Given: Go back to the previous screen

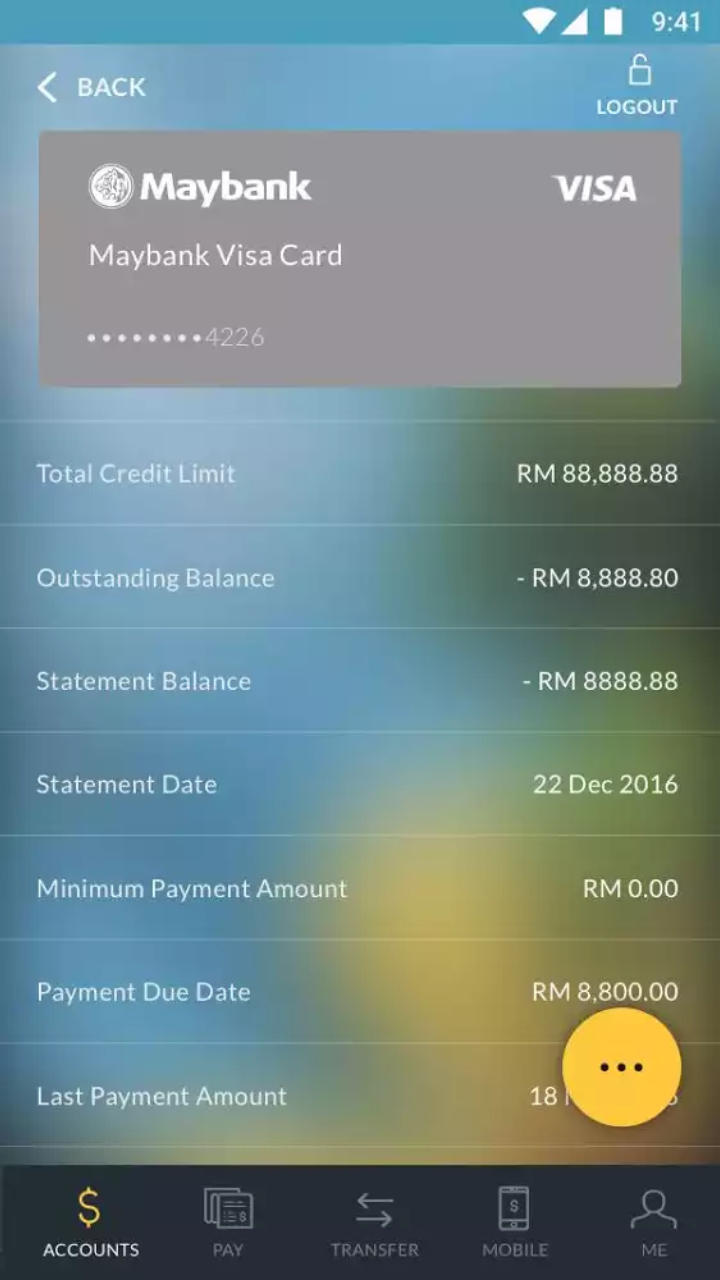Looking at the screenshot, I should pos(92,88).
